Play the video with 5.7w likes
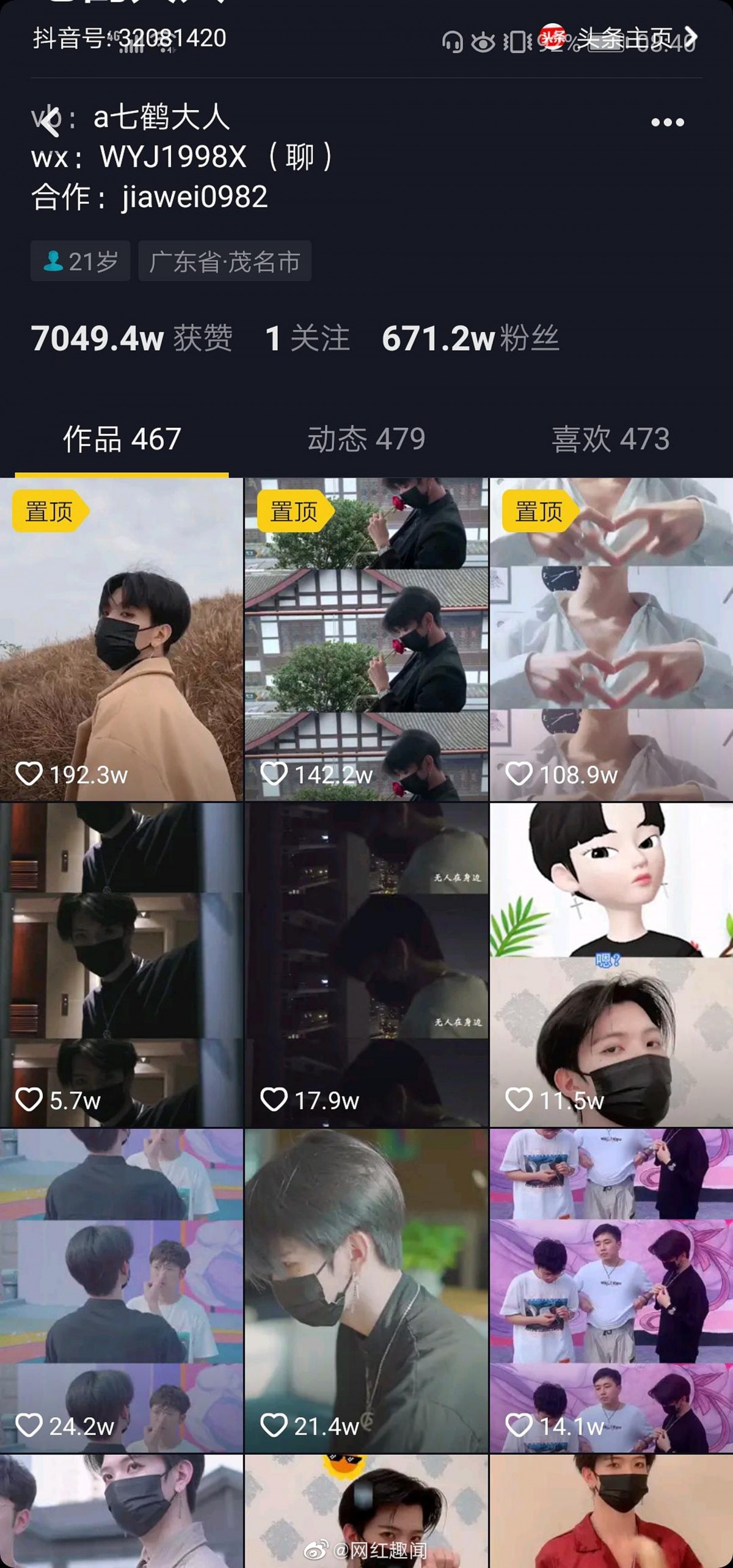Viewport: 733px width, 1568px height. [x=122, y=965]
